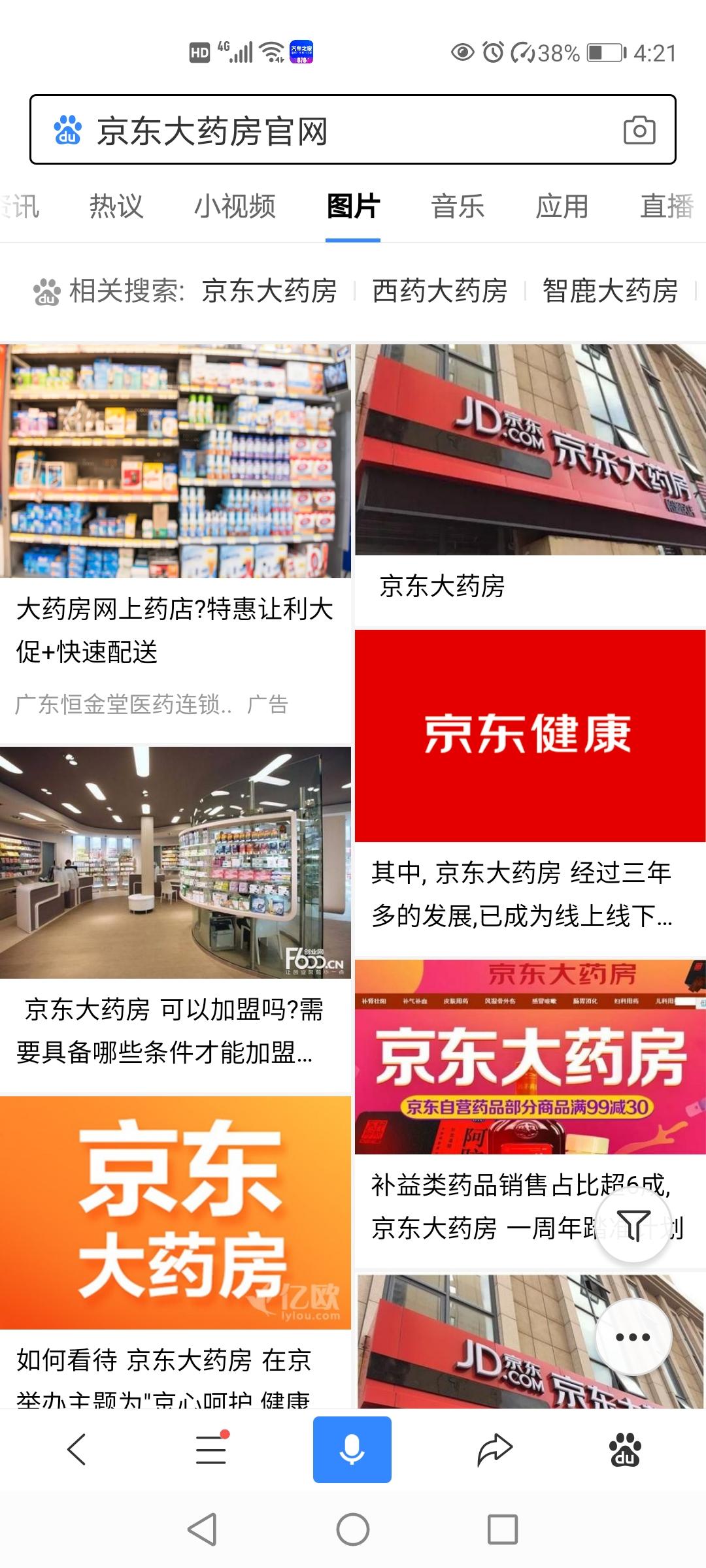This screenshot has width=706, height=1568.
Task: Switch to the 热议 tab
Action: (x=116, y=206)
